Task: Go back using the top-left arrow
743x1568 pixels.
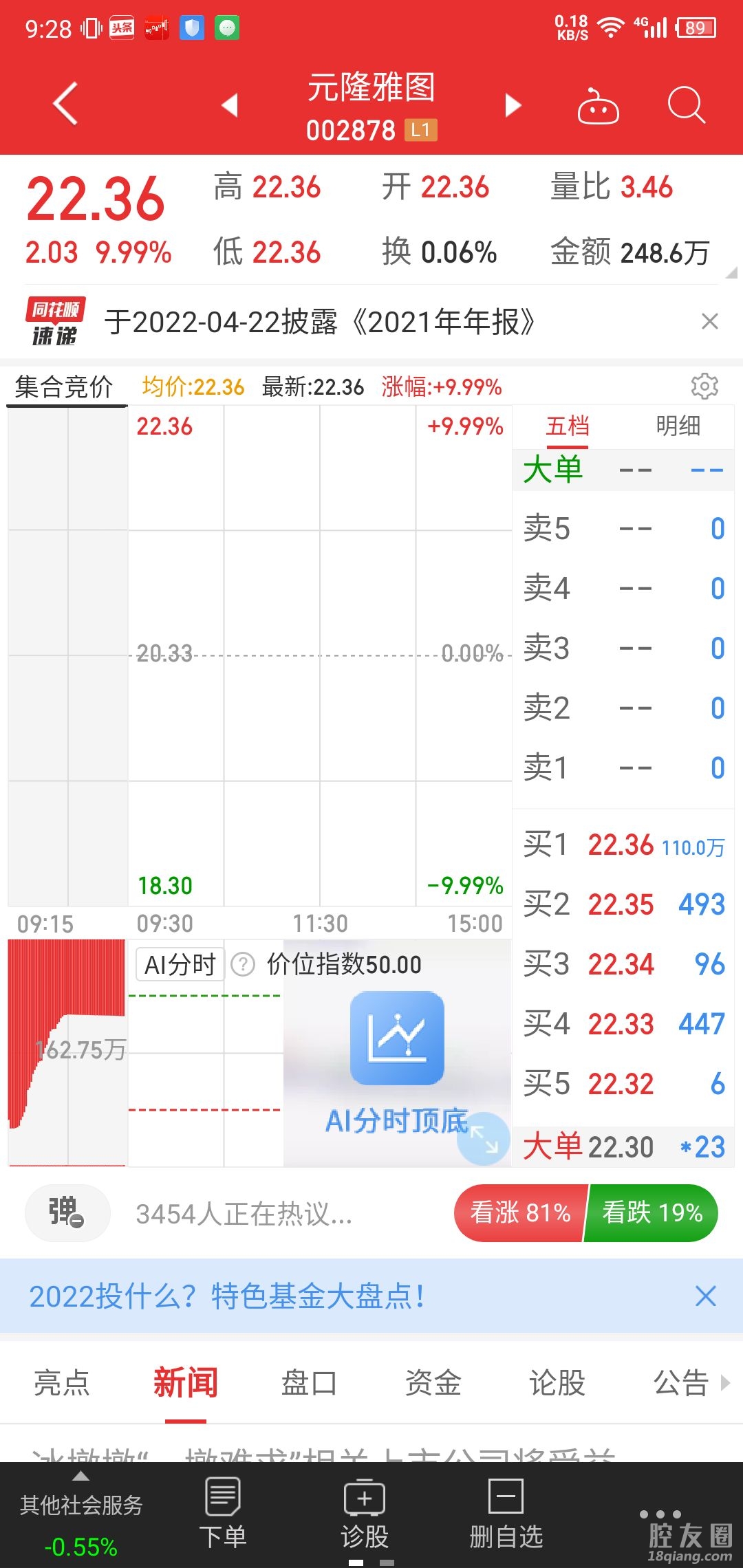Action: point(65,105)
